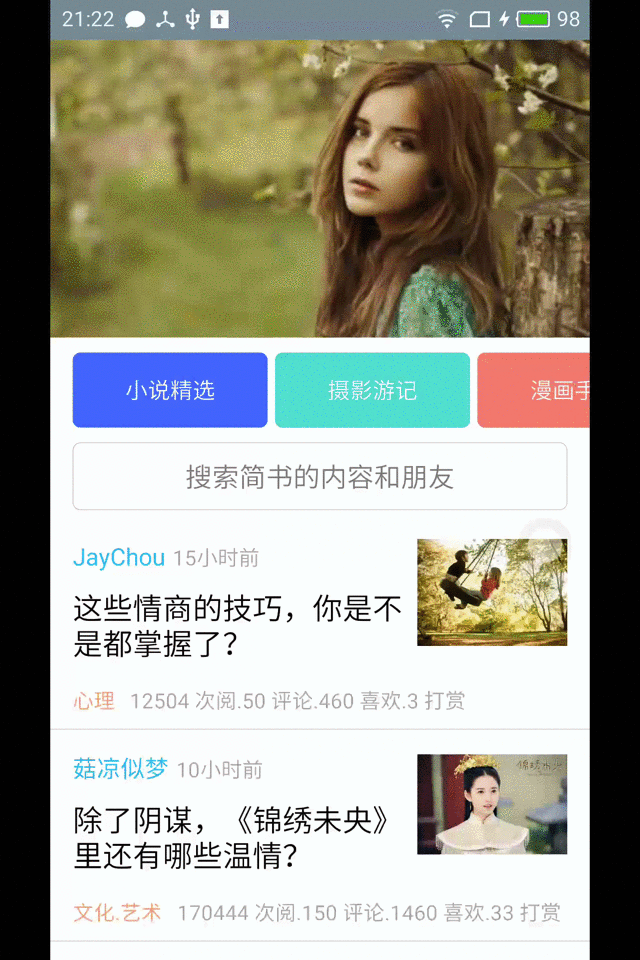Open the 小说精选 category
The width and height of the screenshot is (640, 960).
tap(170, 390)
